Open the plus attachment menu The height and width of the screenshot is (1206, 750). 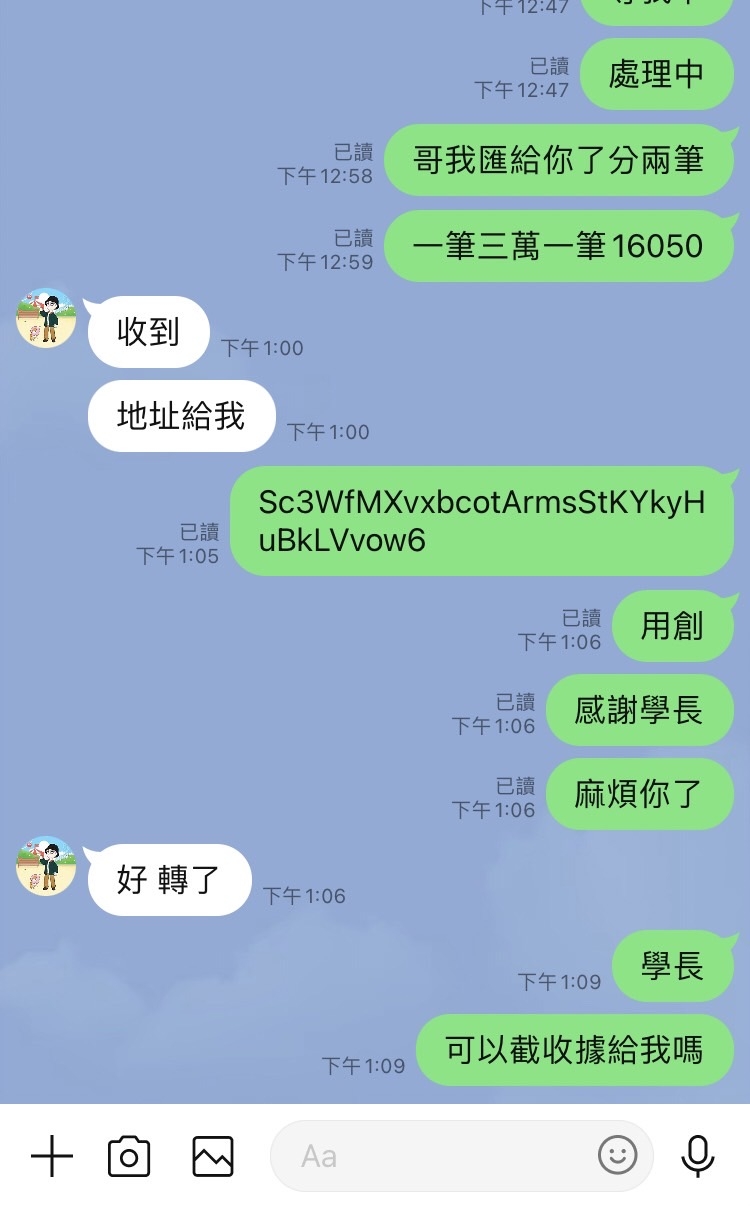(52, 1157)
